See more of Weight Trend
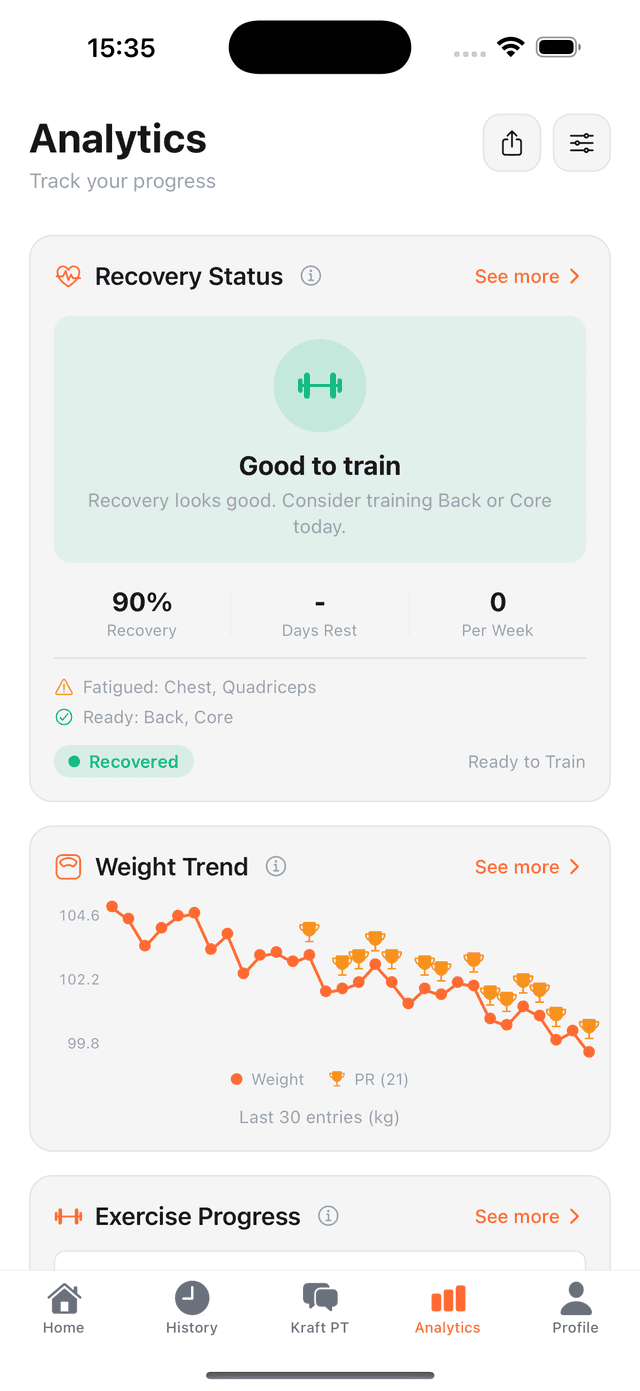Screen dimensions: 640x1391 [527, 866]
